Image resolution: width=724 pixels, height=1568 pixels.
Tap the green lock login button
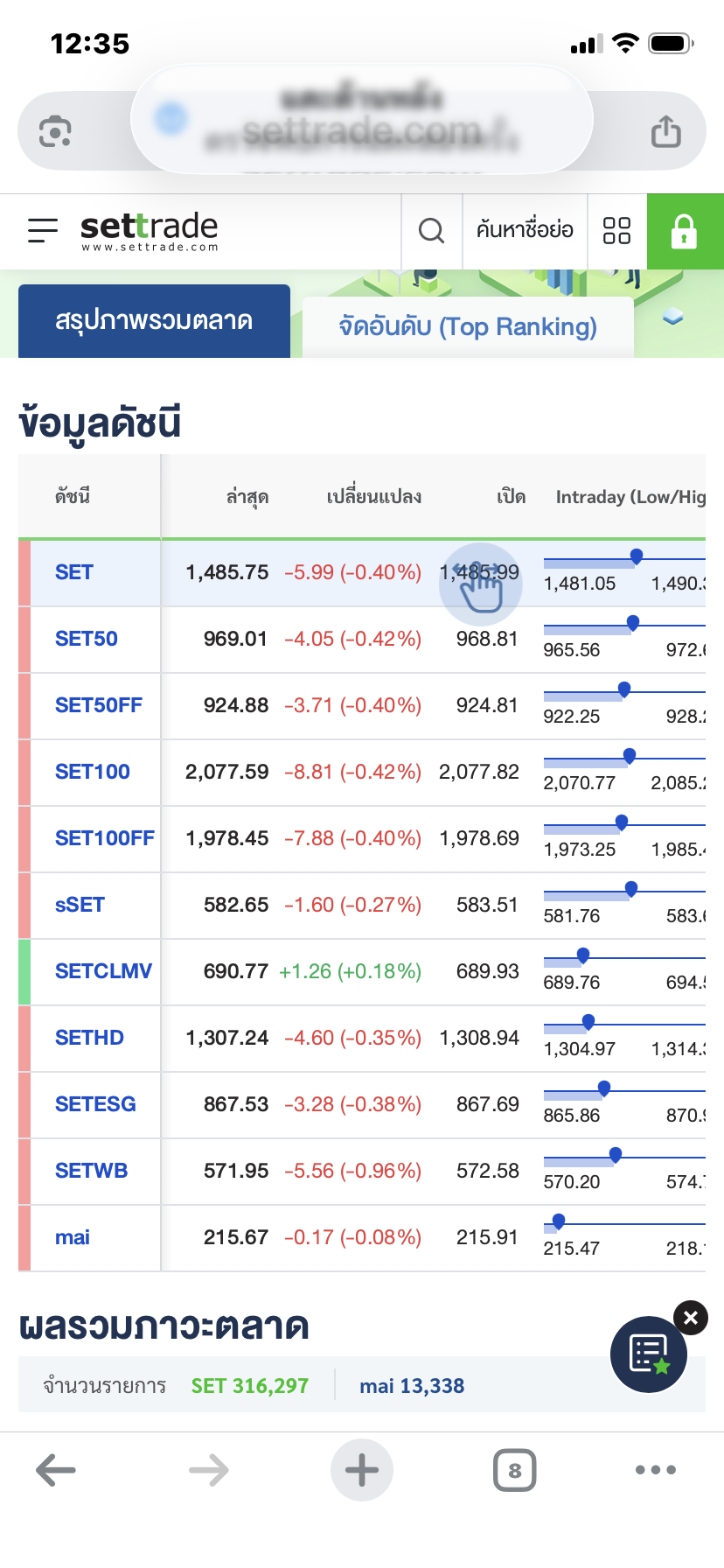click(684, 231)
